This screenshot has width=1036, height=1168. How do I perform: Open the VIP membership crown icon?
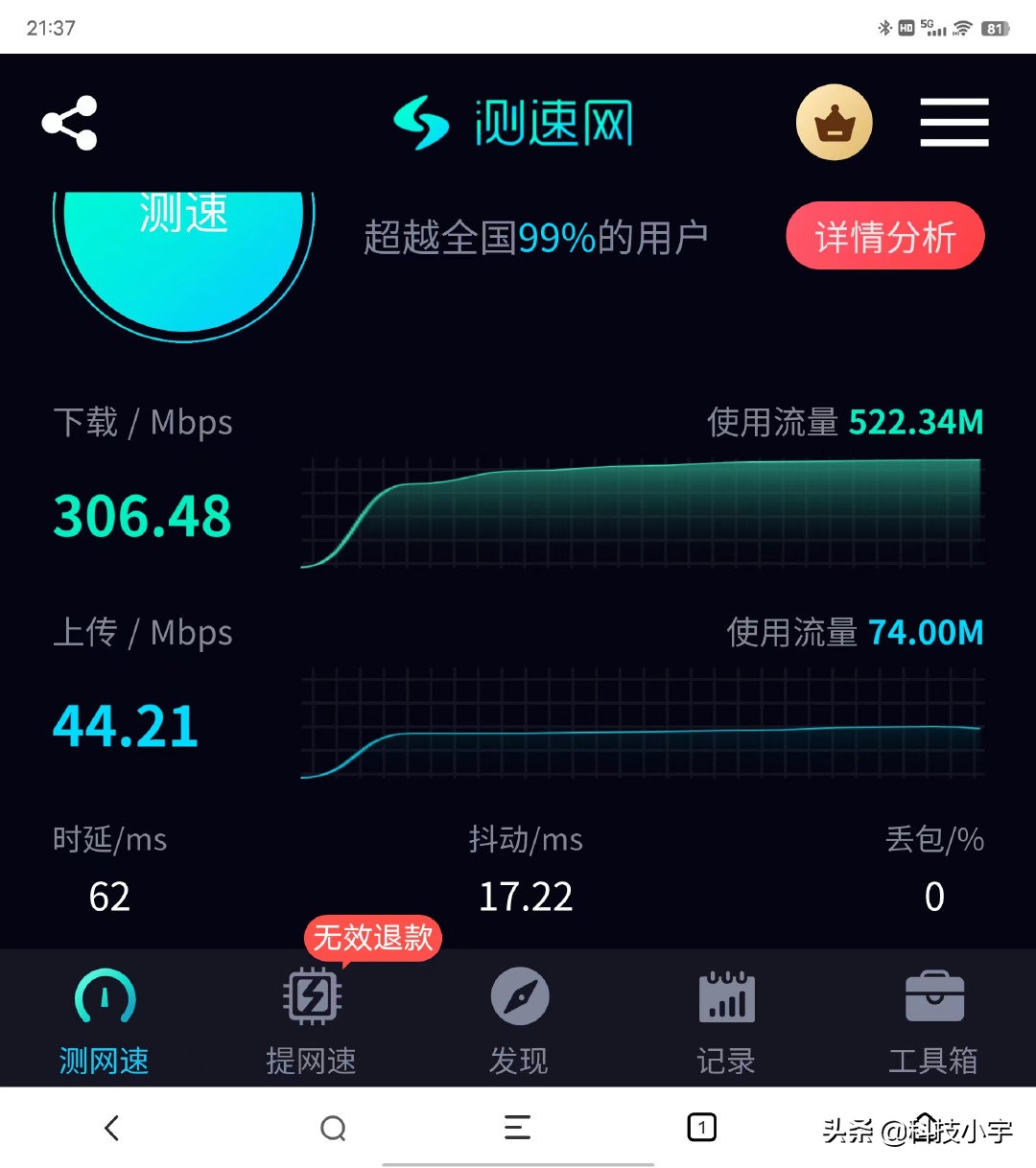coord(833,123)
